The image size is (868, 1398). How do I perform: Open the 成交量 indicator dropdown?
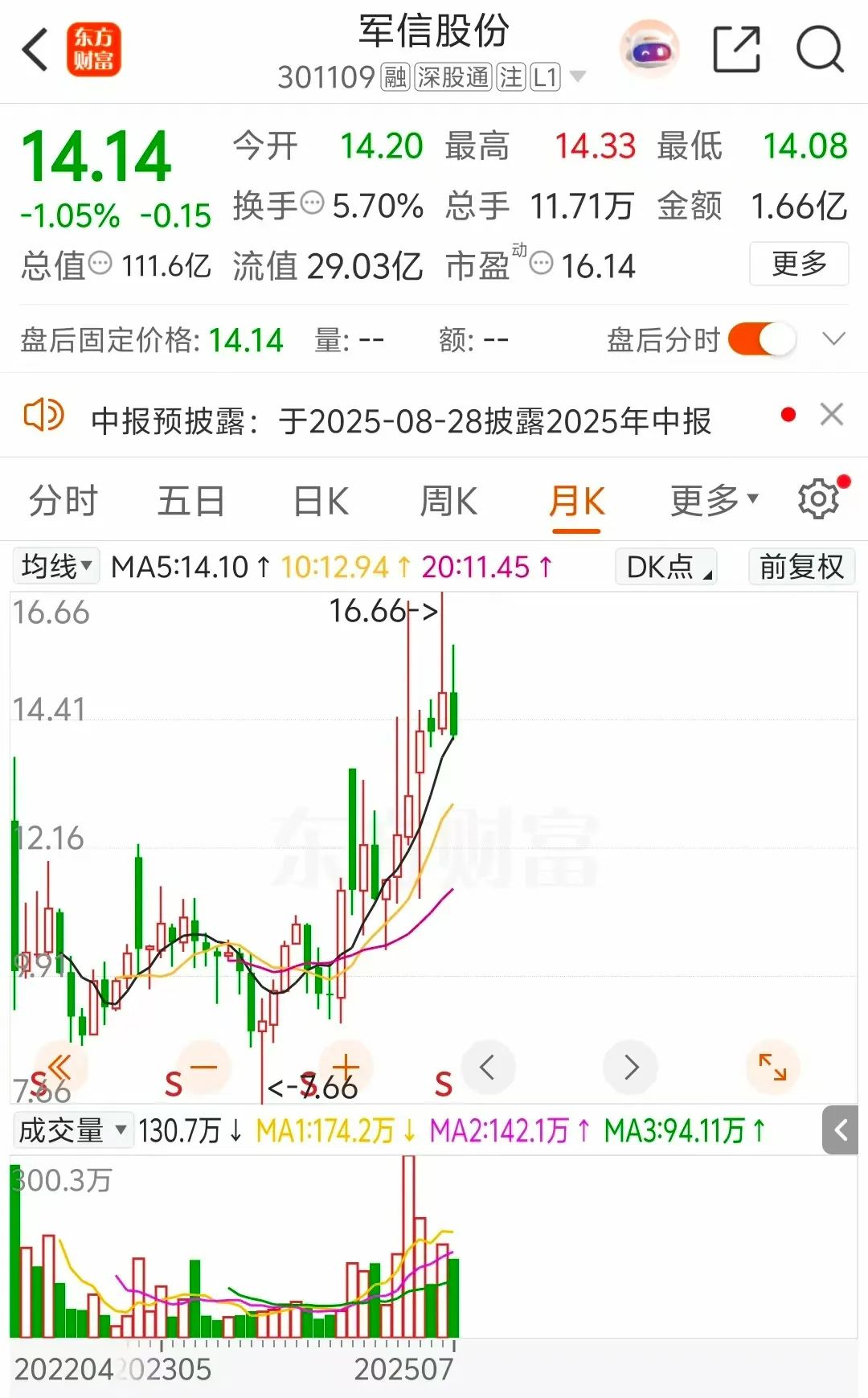[72, 1130]
